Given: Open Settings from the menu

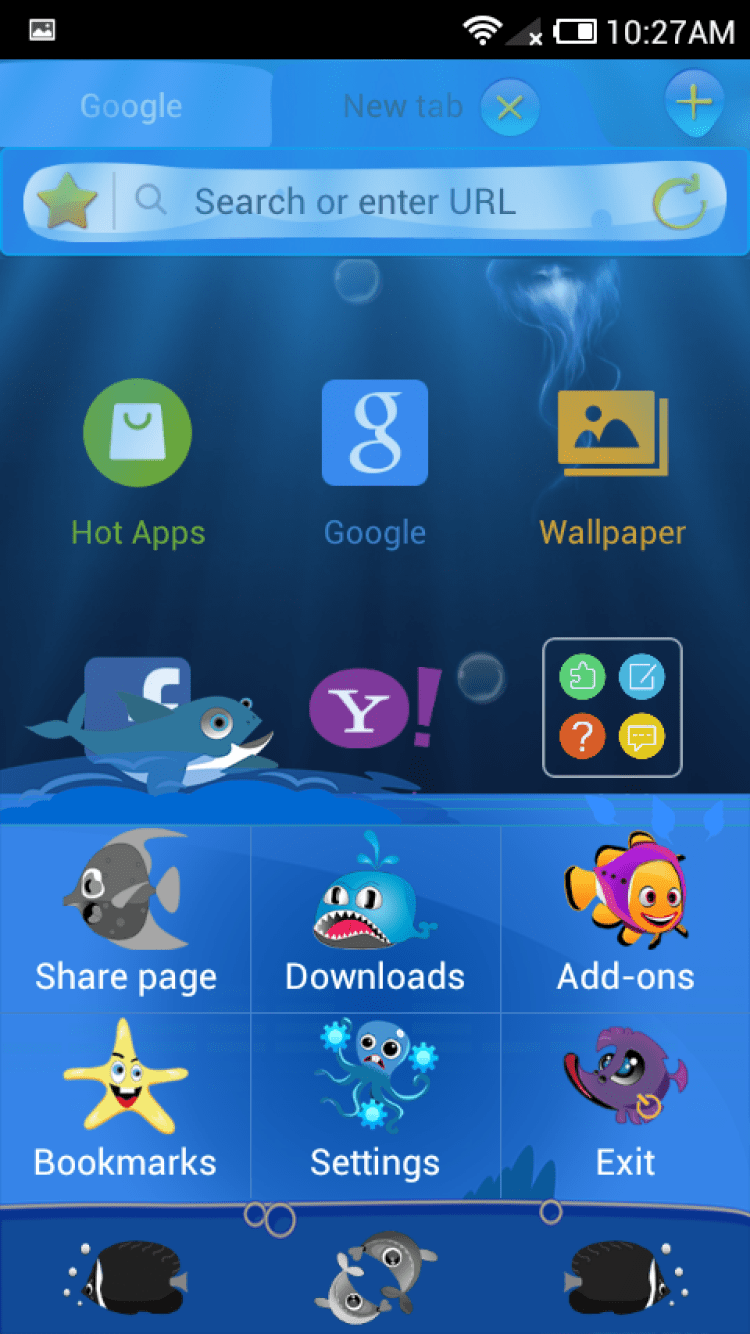Looking at the screenshot, I should (x=375, y=1105).
